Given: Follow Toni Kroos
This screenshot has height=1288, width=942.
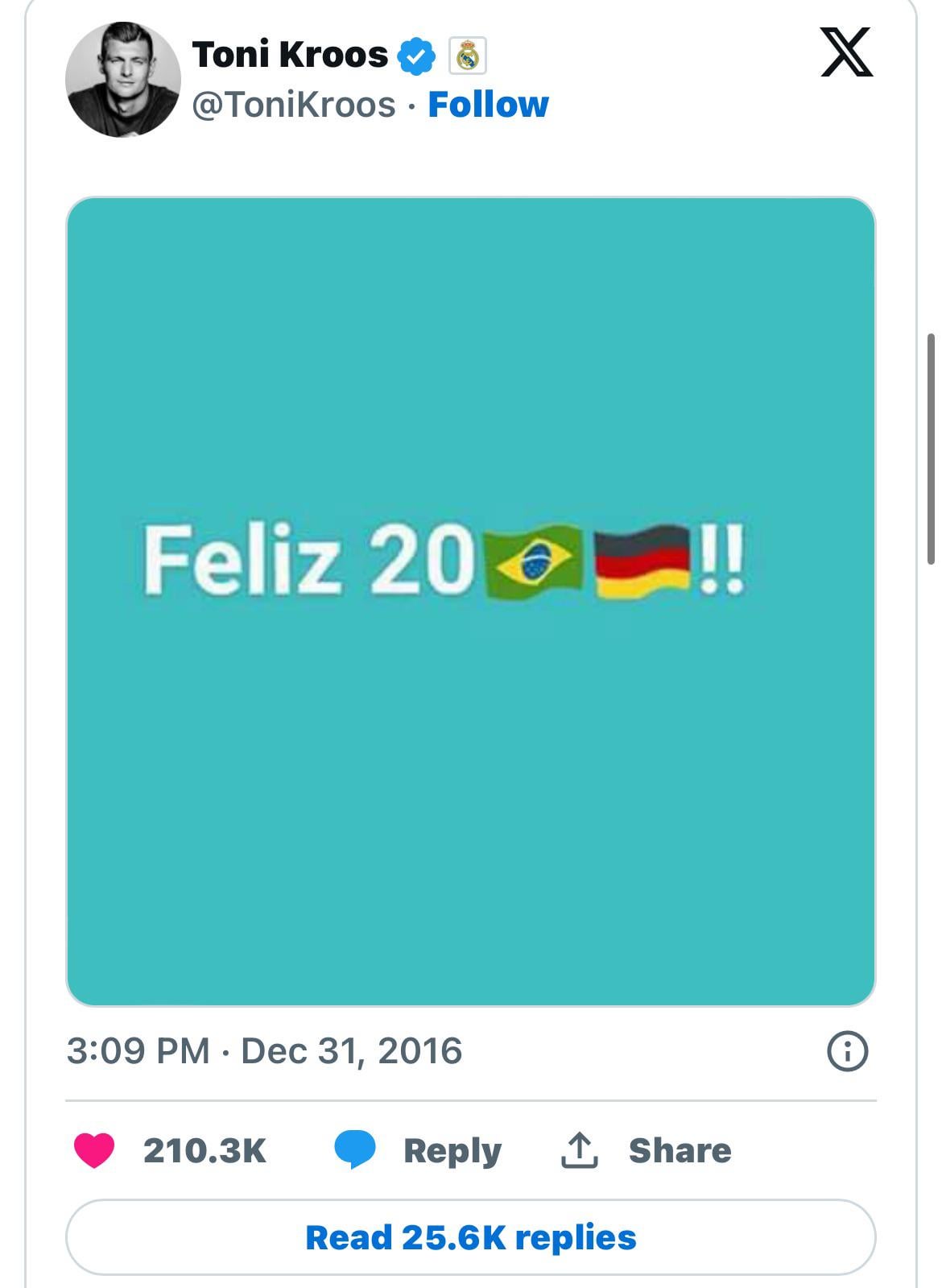Looking at the screenshot, I should [488, 105].
